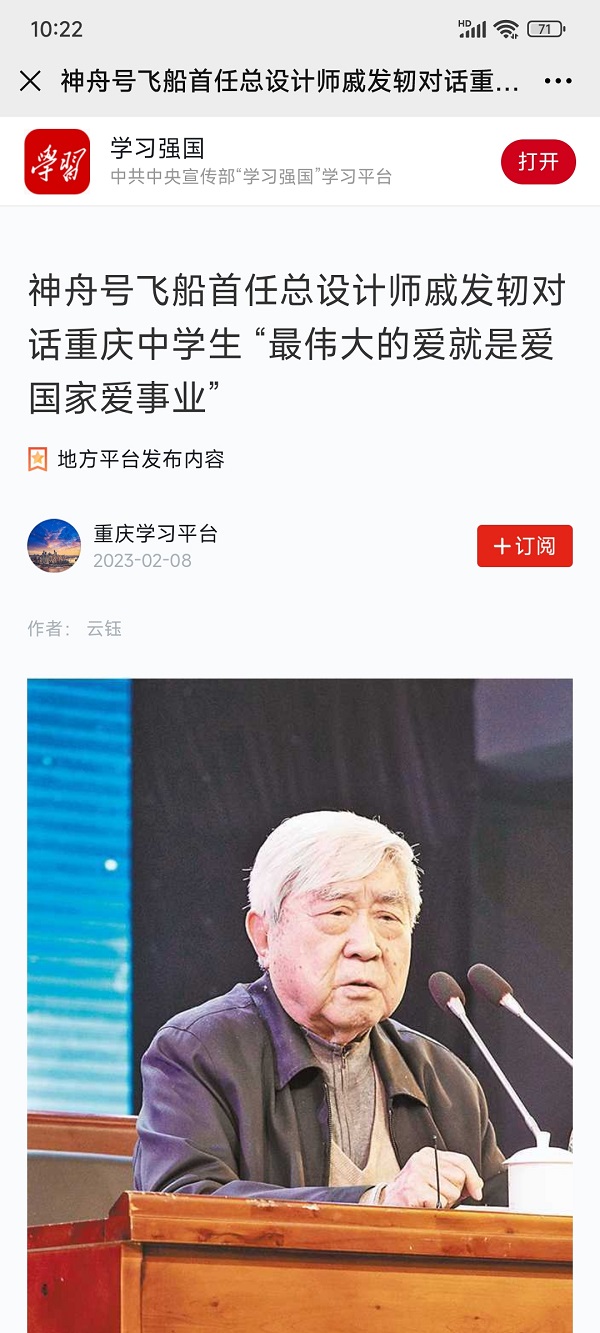Image resolution: width=600 pixels, height=1333 pixels.
Task: Open the 学习强国 app banner
Action: pos(250,161)
